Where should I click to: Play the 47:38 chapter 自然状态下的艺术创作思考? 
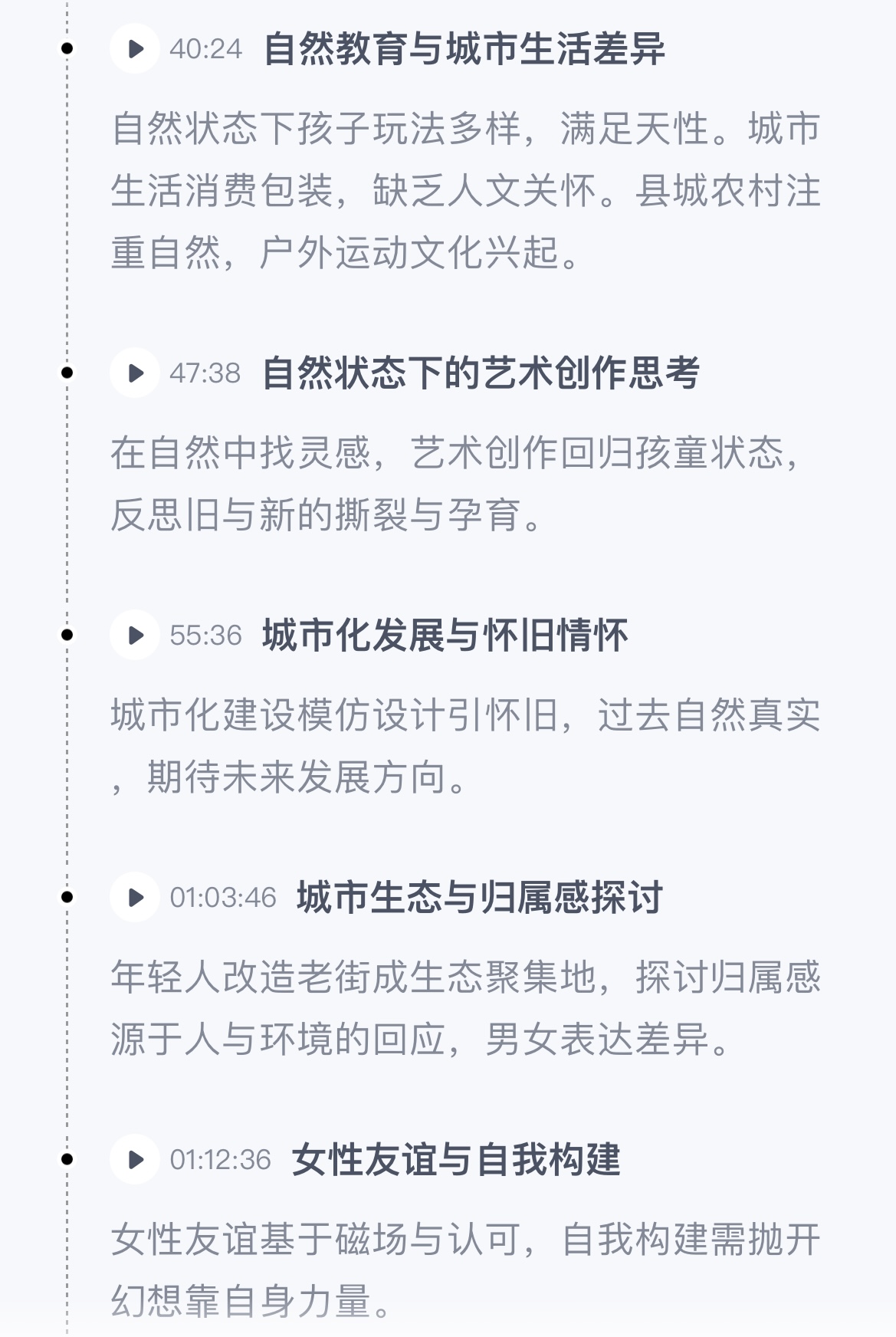pos(135,373)
